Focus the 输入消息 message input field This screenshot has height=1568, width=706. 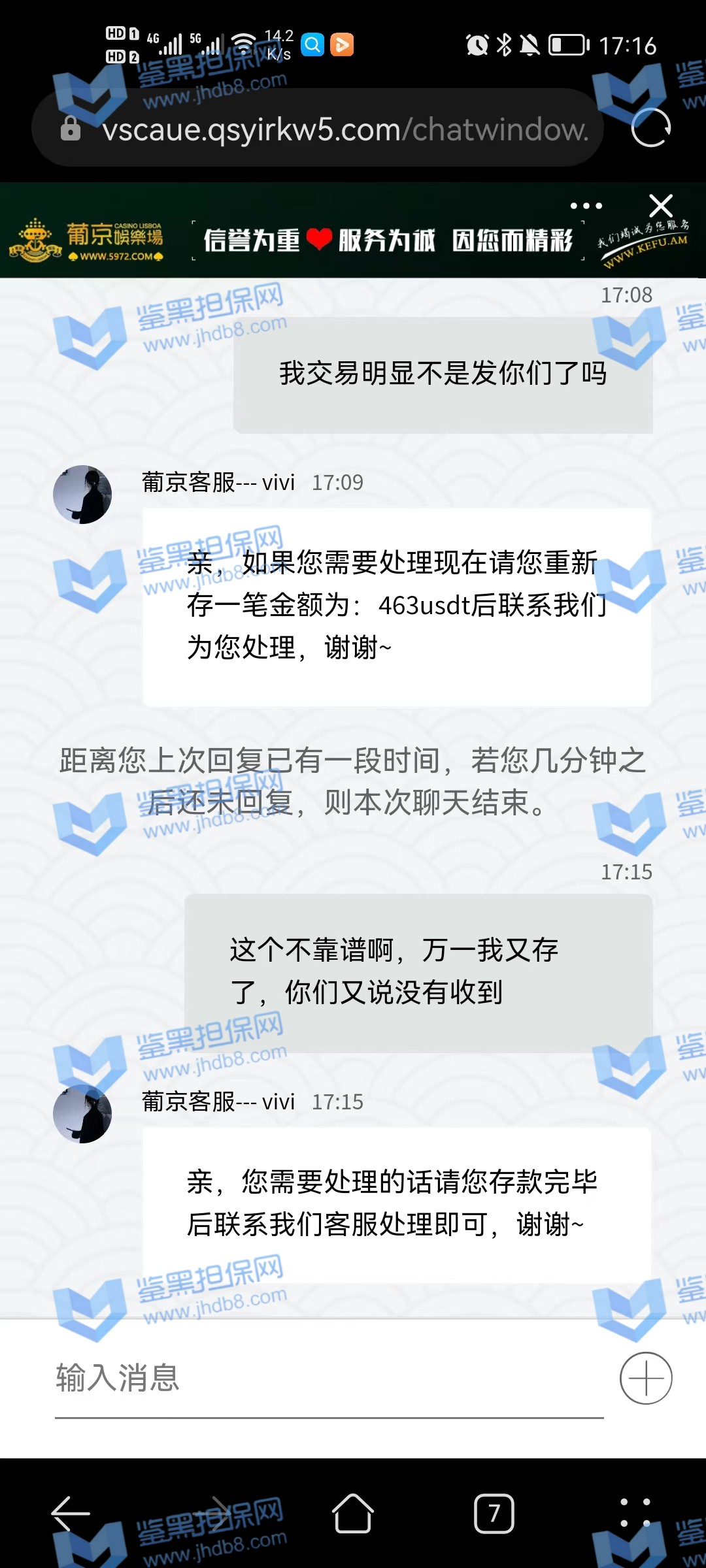point(327,1379)
